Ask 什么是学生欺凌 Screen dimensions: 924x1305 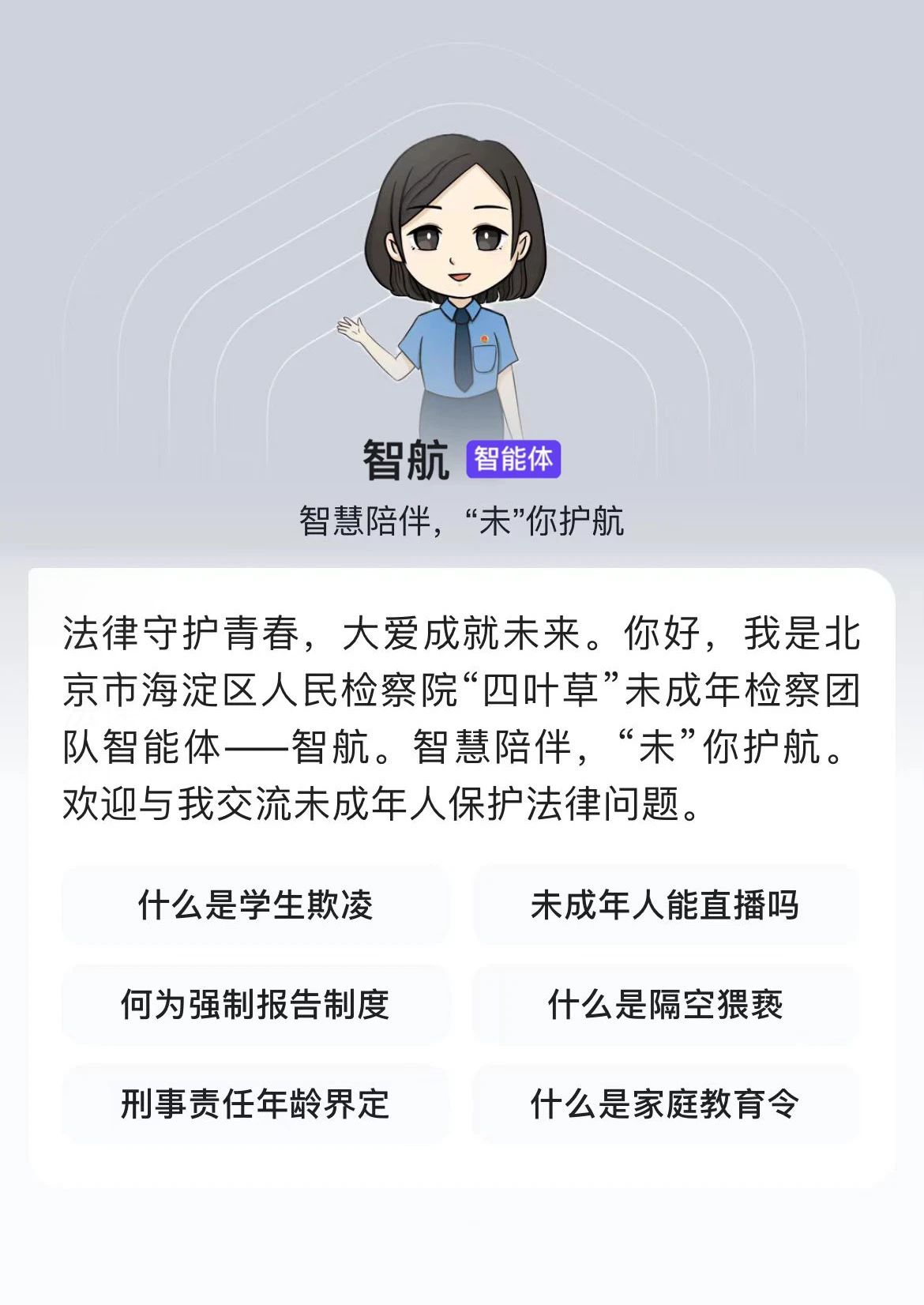coord(255,905)
